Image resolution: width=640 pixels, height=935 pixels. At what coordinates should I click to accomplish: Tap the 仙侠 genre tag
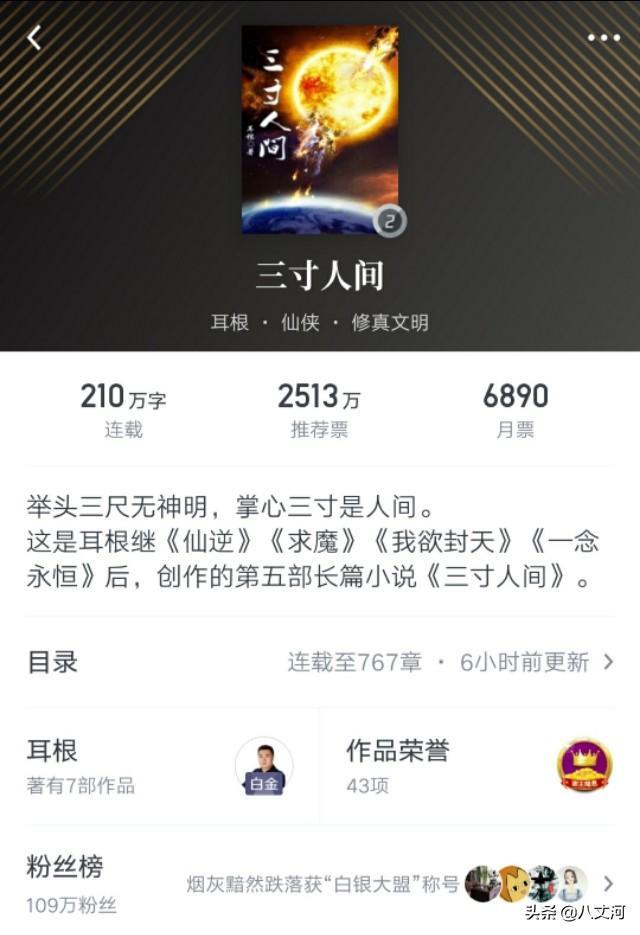pos(300,322)
